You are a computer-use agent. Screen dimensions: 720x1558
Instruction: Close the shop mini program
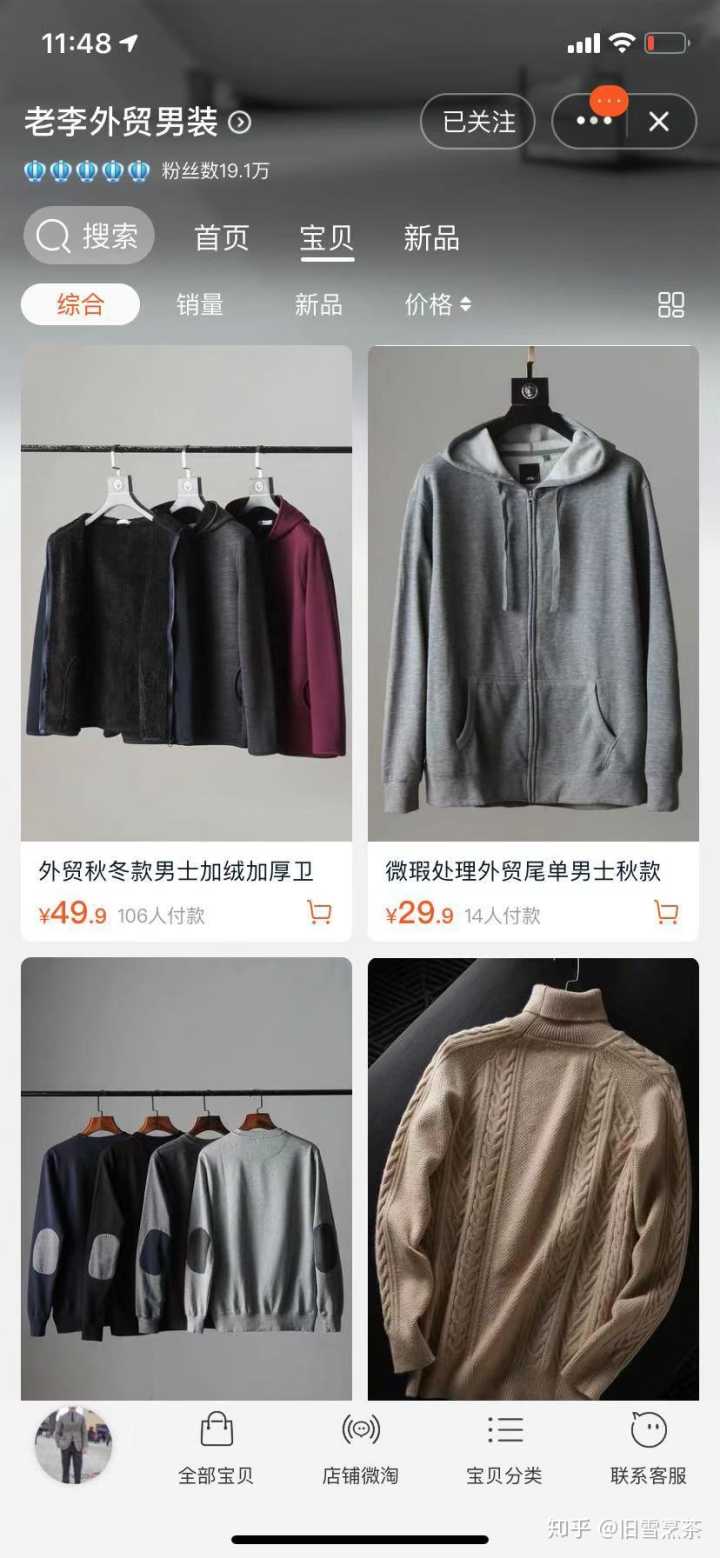[659, 122]
